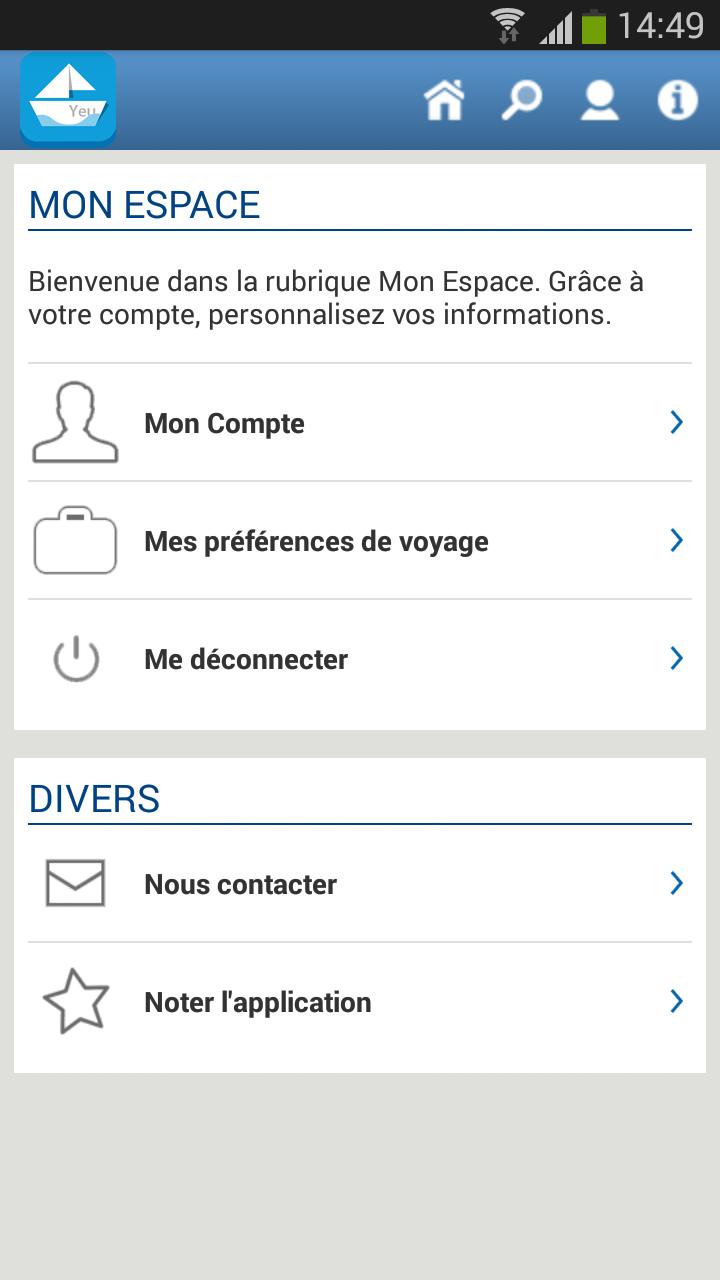Screen dimensions: 720x1280
Task: Select Me déconnecter to log out
Action: pos(246,659)
